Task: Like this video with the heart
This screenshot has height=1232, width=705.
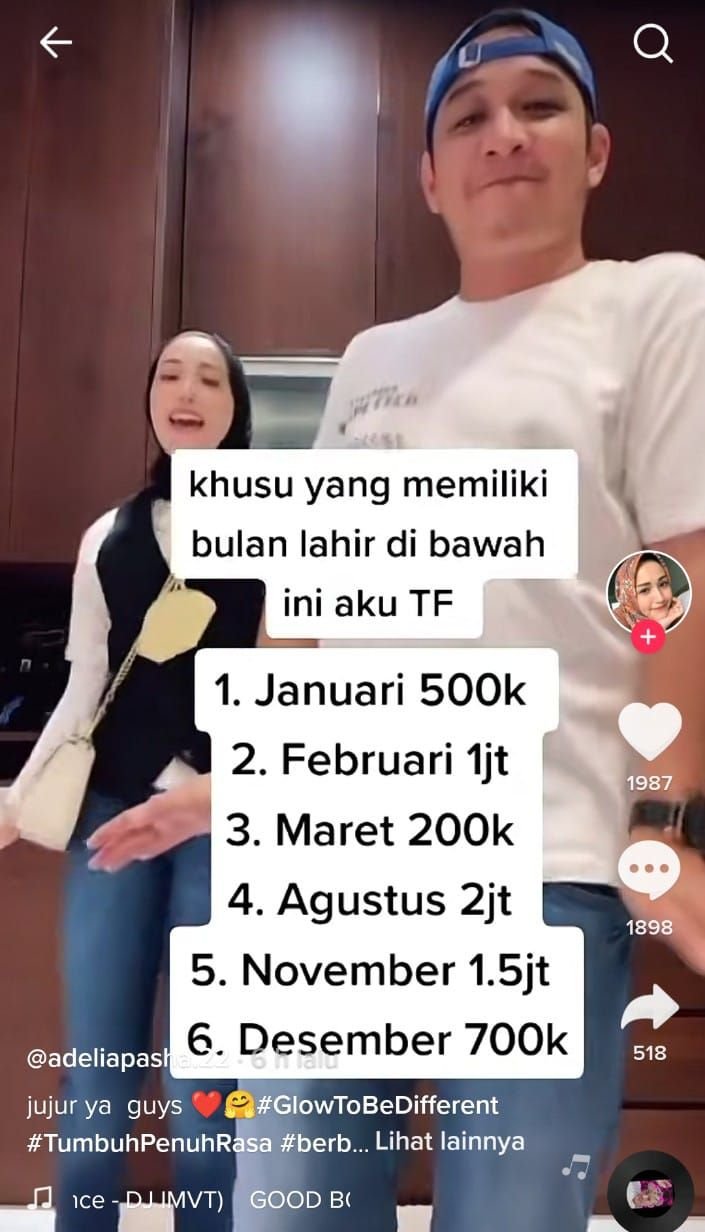Action: pos(649,732)
